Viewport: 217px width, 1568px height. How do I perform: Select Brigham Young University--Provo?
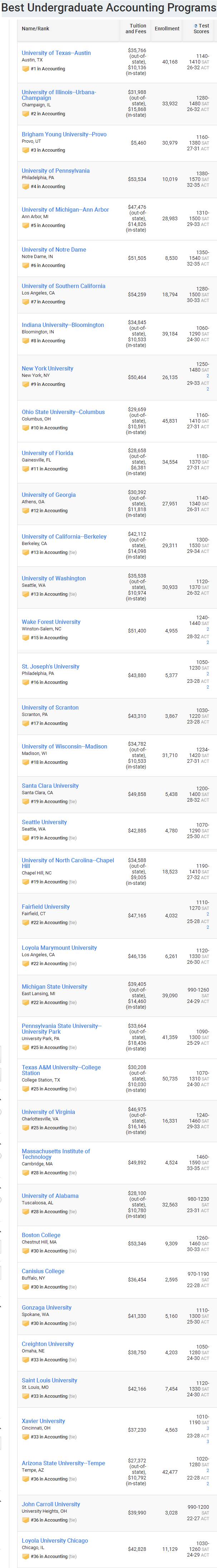point(64,134)
